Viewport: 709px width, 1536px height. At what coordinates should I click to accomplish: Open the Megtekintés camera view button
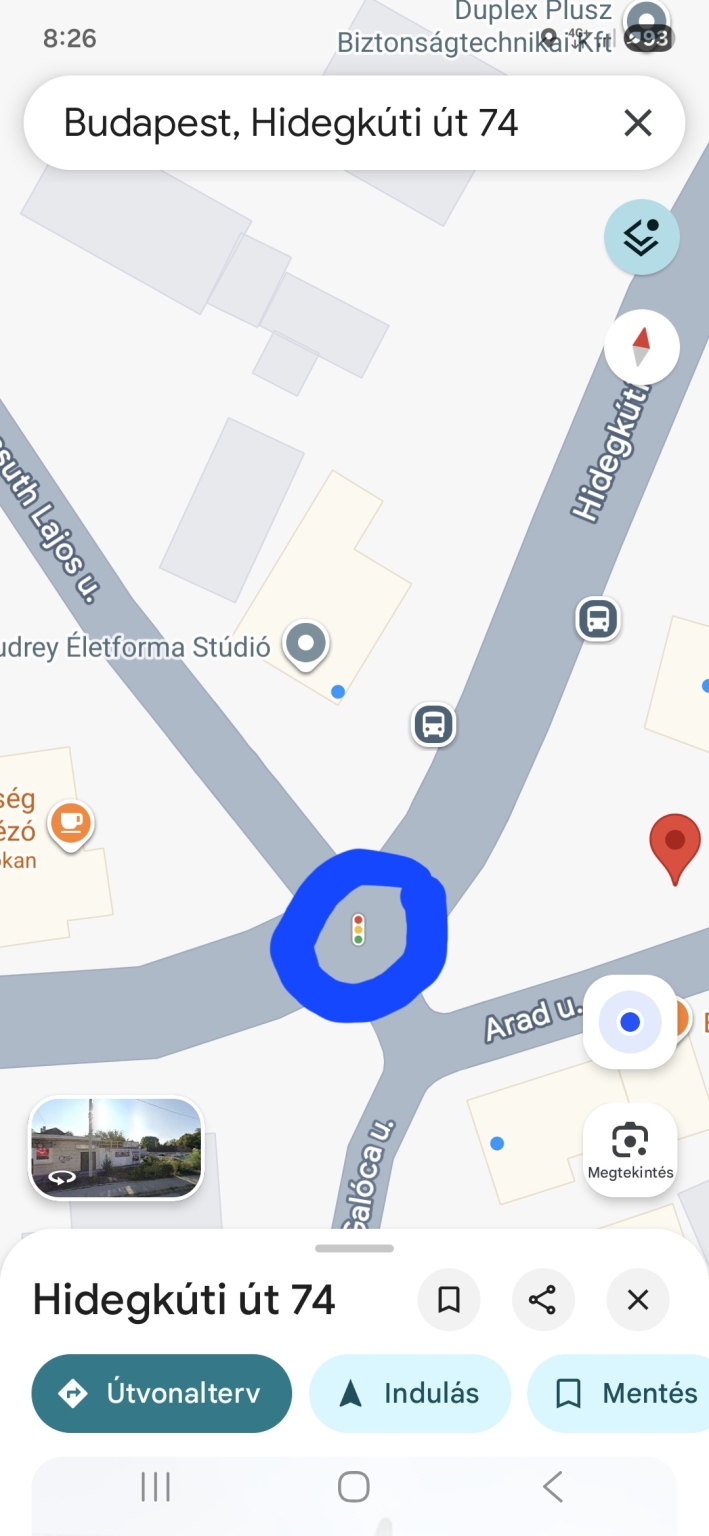(630, 1150)
